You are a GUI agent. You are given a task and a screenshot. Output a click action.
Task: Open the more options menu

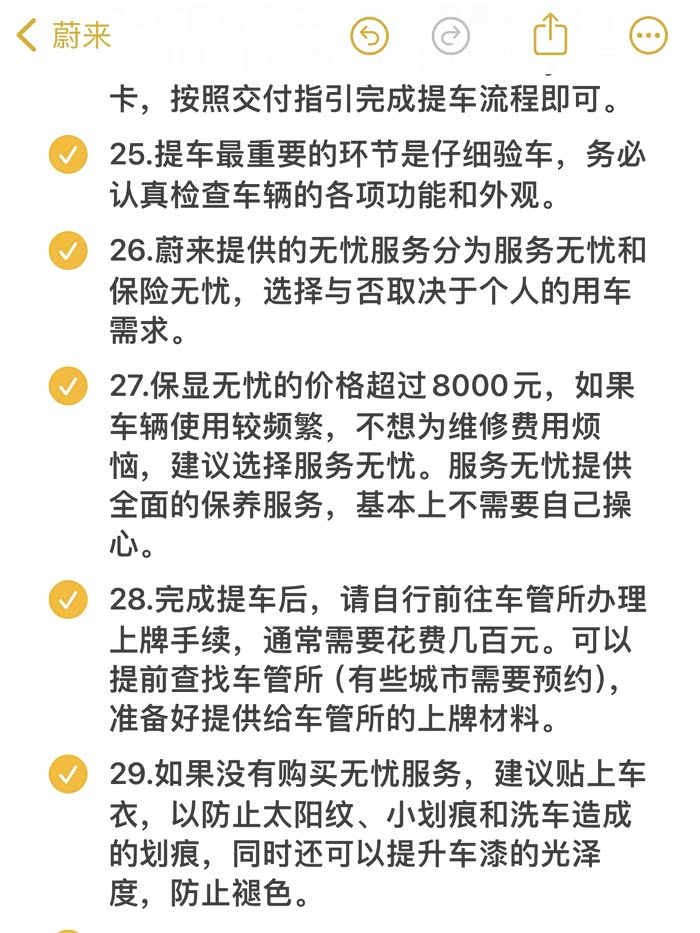tap(648, 36)
